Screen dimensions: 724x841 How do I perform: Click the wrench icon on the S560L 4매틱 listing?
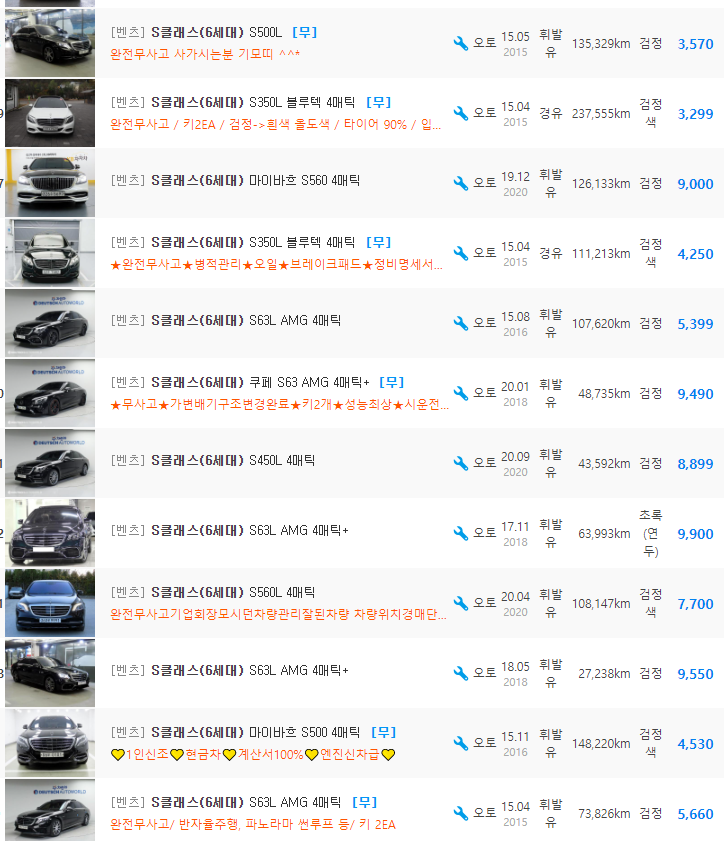pyautogui.click(x=461, y=602)
